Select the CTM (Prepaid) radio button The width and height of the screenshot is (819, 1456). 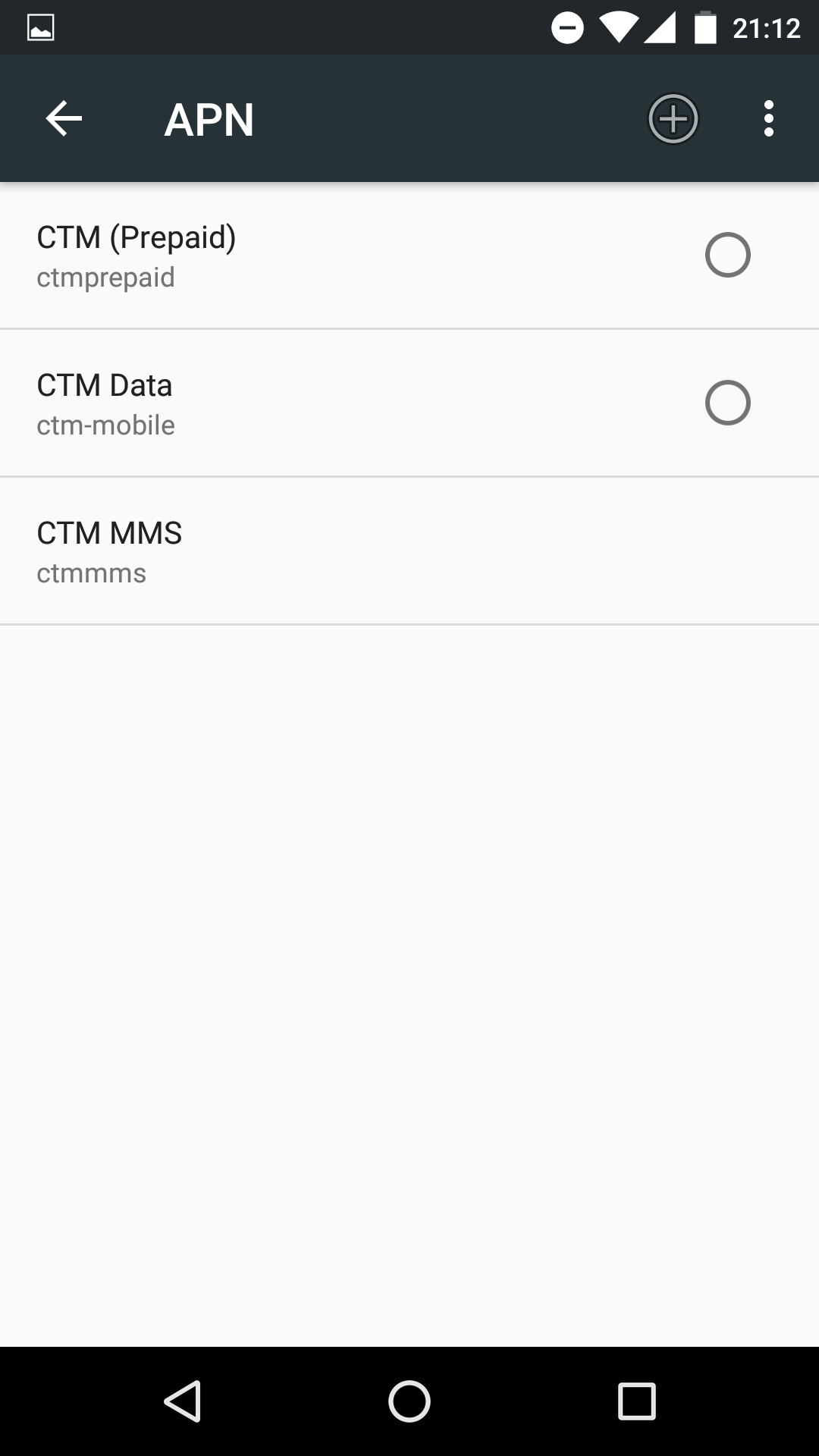click(727, 255)
